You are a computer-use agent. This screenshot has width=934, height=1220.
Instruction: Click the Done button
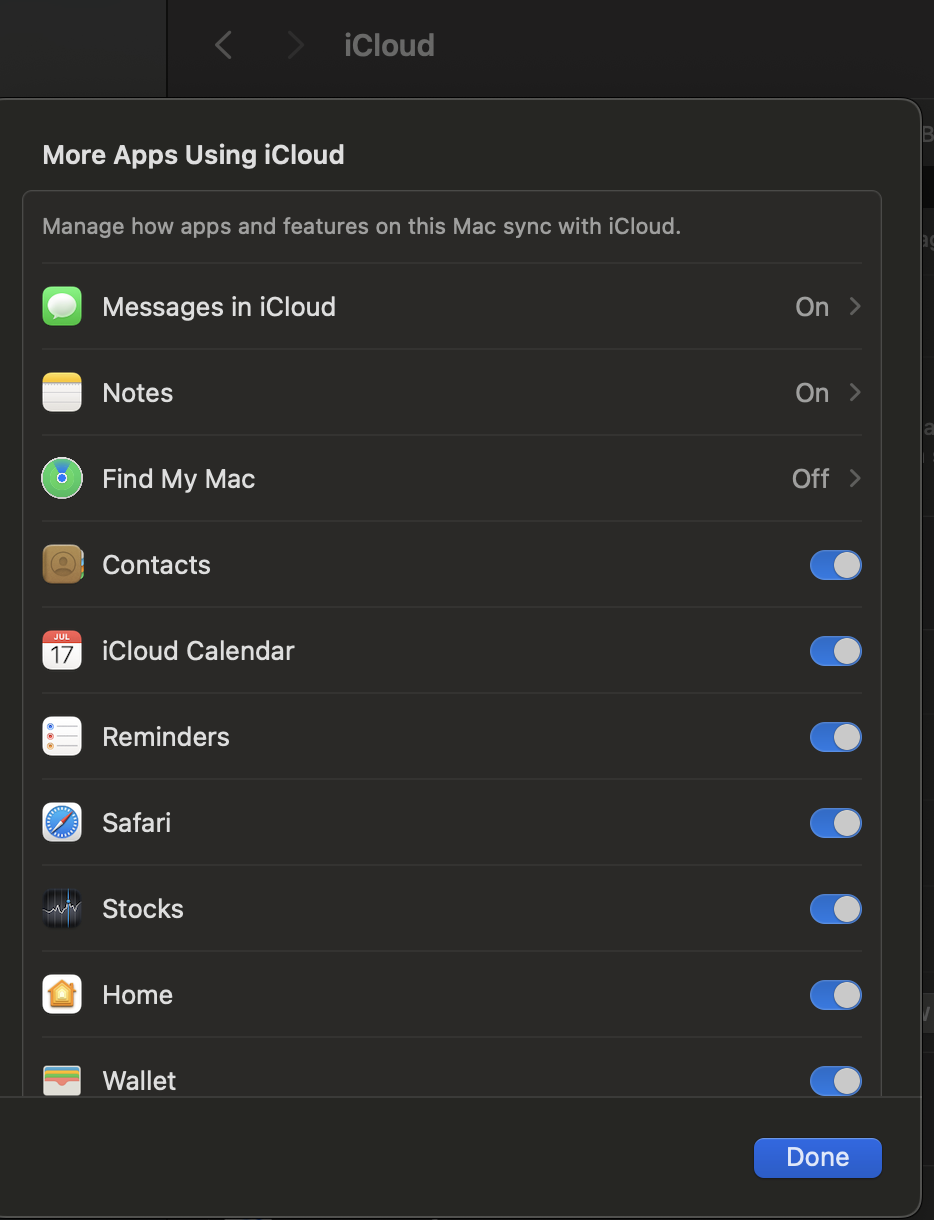(818, 1157)
